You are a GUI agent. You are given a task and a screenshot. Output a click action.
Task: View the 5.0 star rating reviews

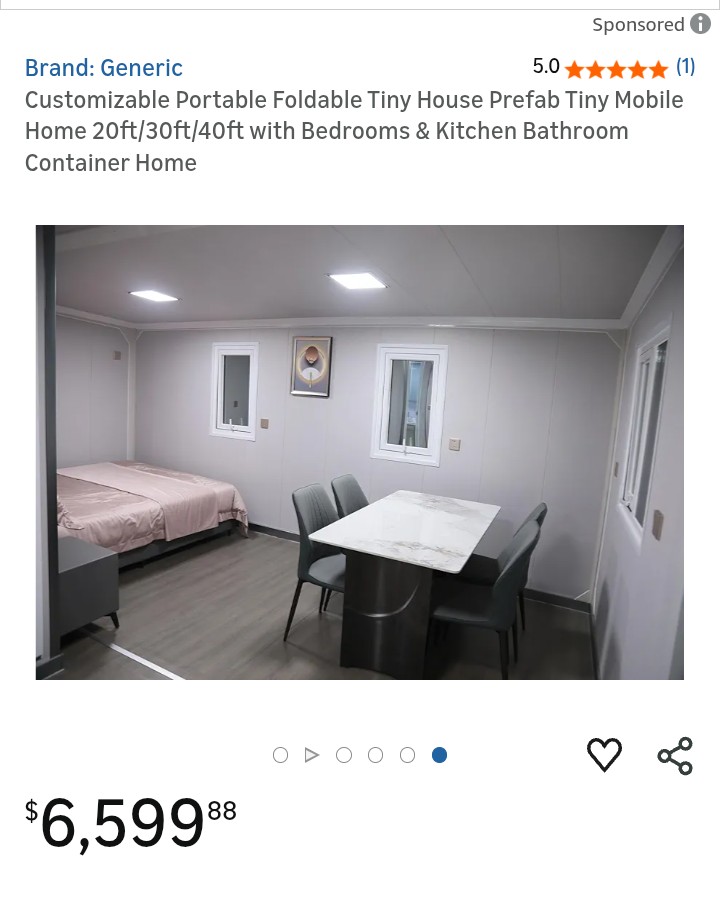point(615,68)
